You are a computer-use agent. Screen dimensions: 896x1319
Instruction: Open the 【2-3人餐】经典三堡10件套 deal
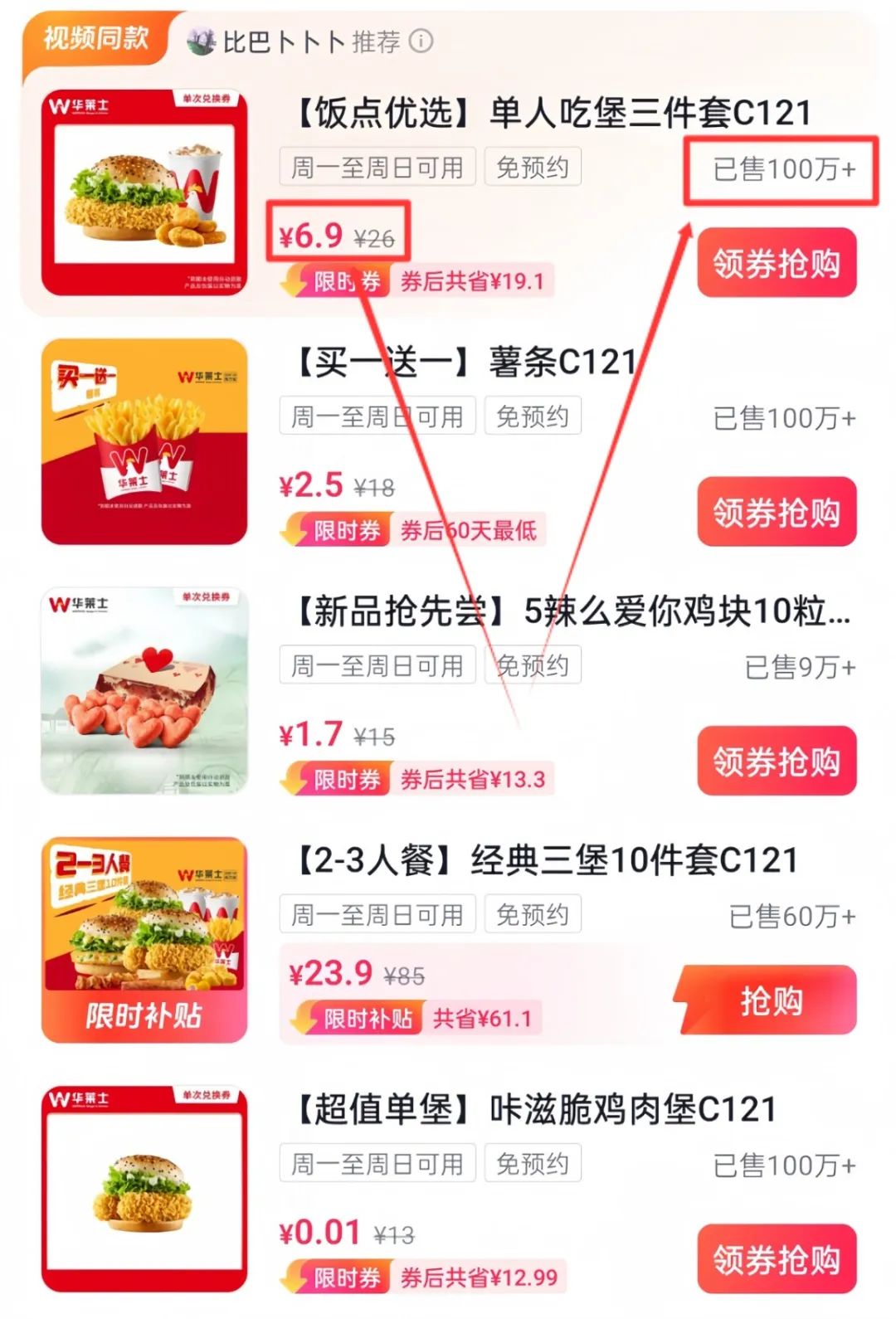click(548, 860)
